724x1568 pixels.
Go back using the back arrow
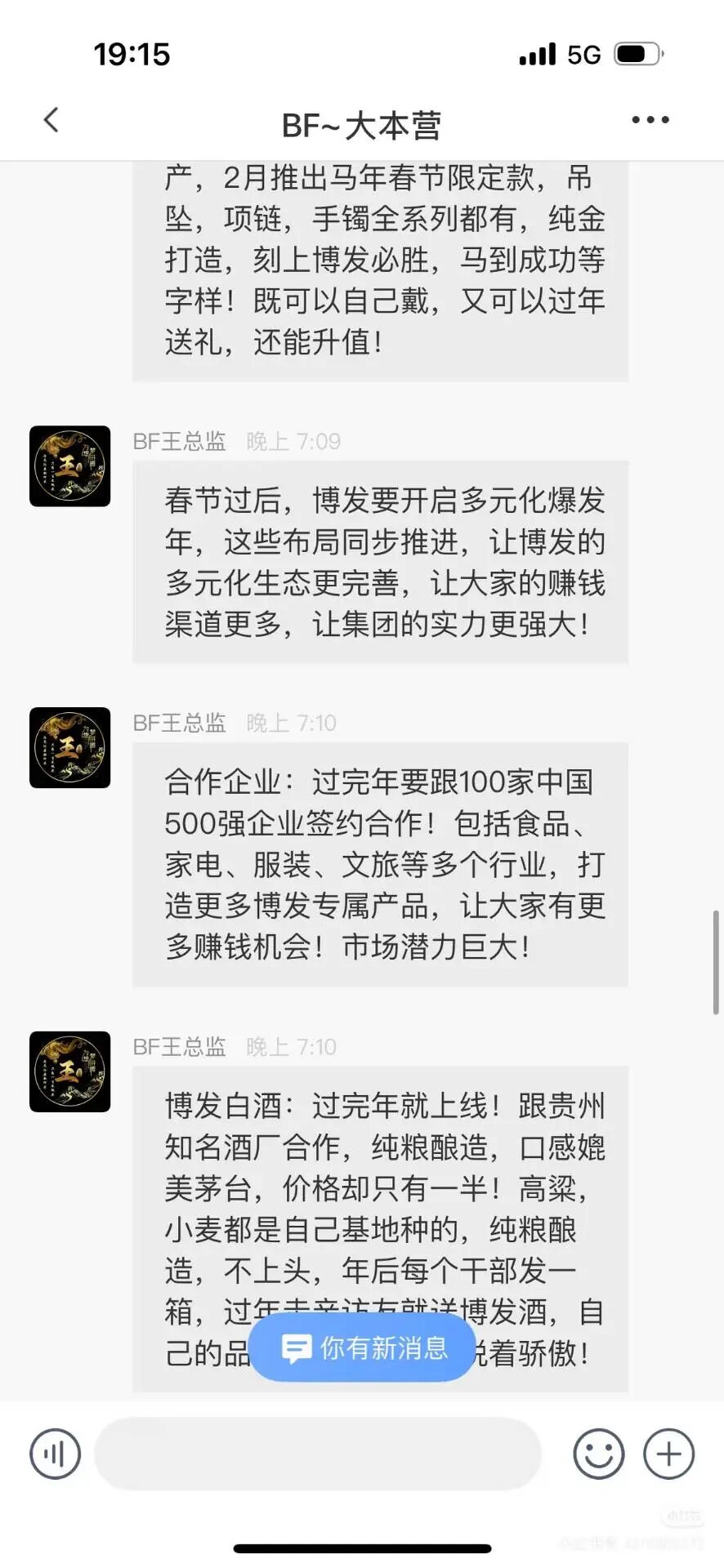[x=51, y=119]
